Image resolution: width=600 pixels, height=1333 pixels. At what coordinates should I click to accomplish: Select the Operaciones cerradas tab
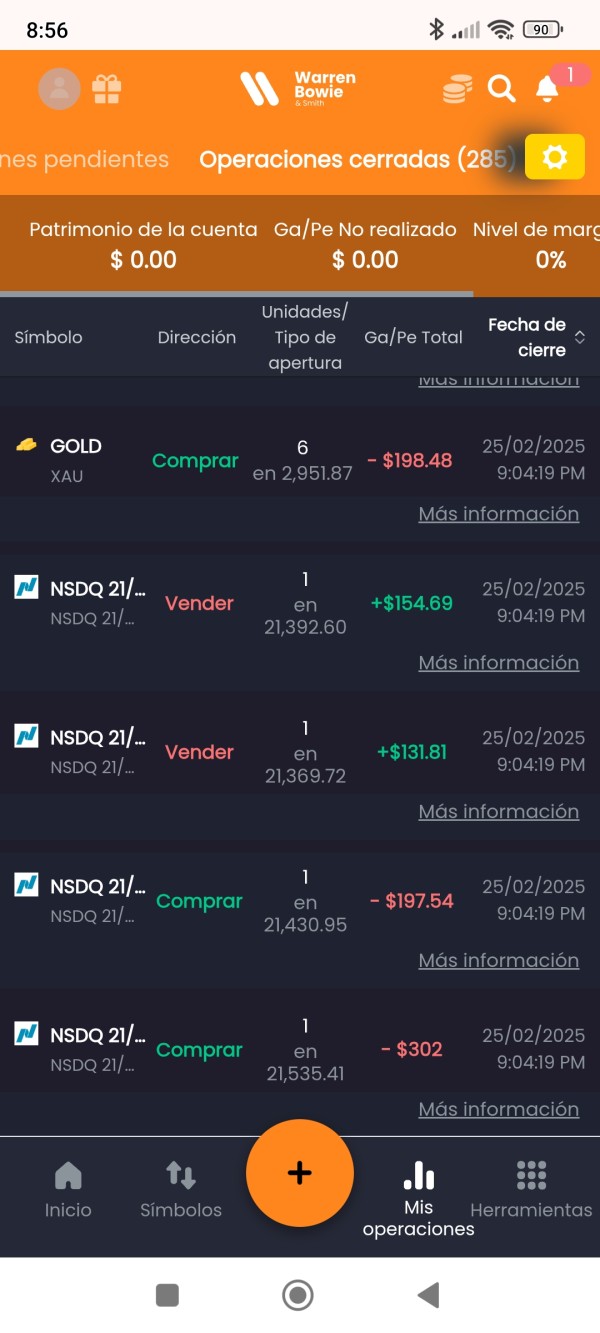(358, 159)
